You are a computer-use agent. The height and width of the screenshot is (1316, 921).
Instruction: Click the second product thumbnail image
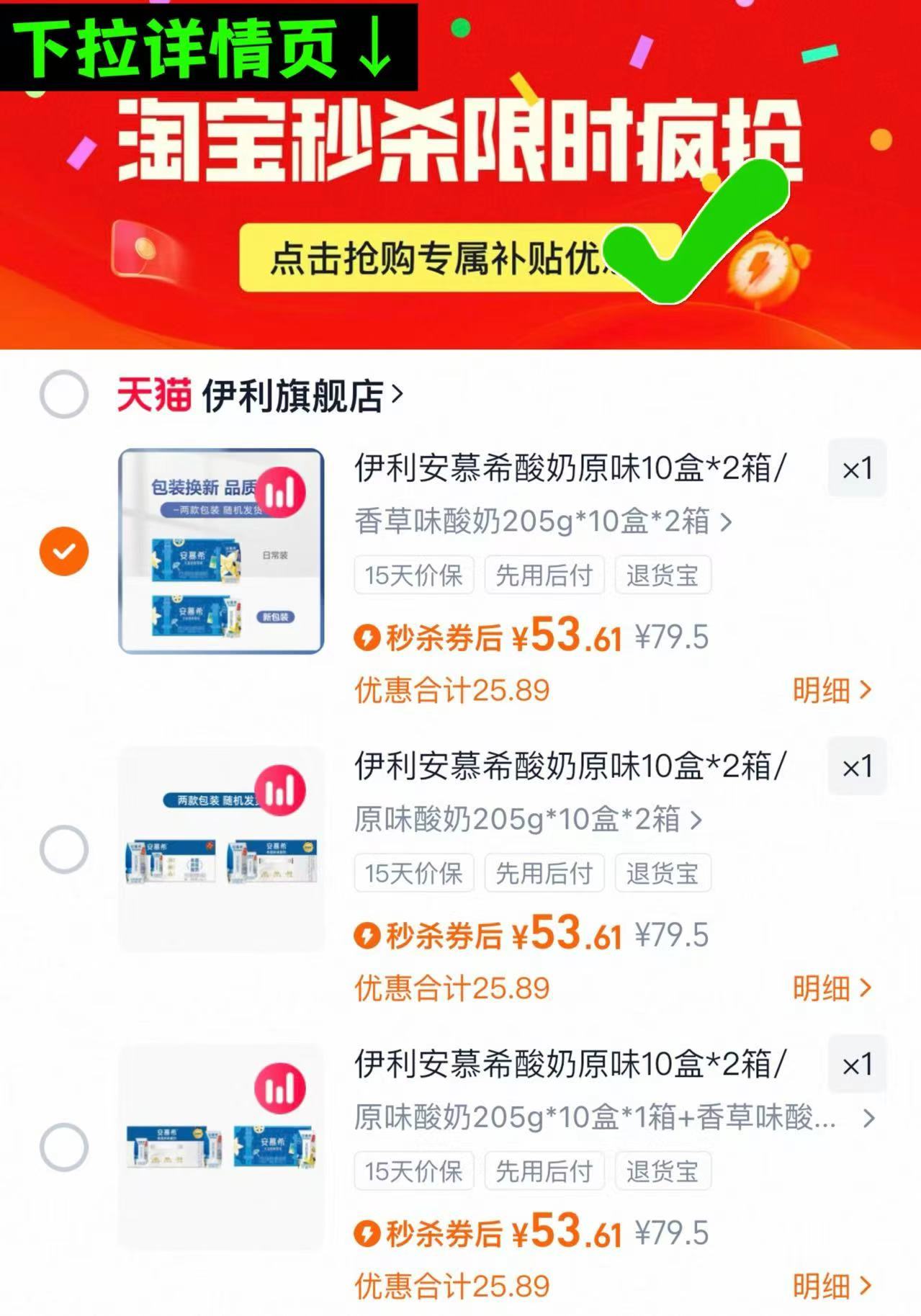220,850
